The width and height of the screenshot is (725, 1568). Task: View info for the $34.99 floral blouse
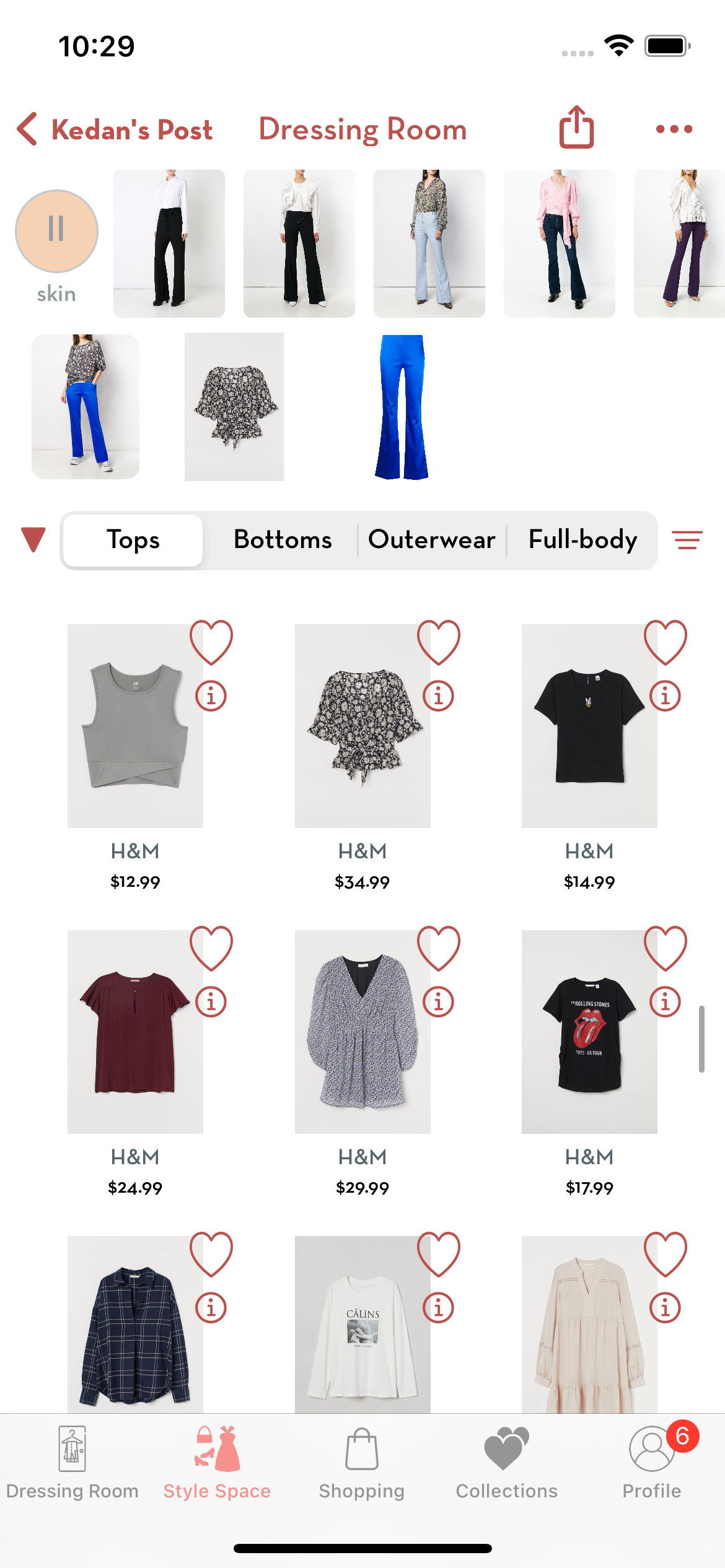[438, 696]
